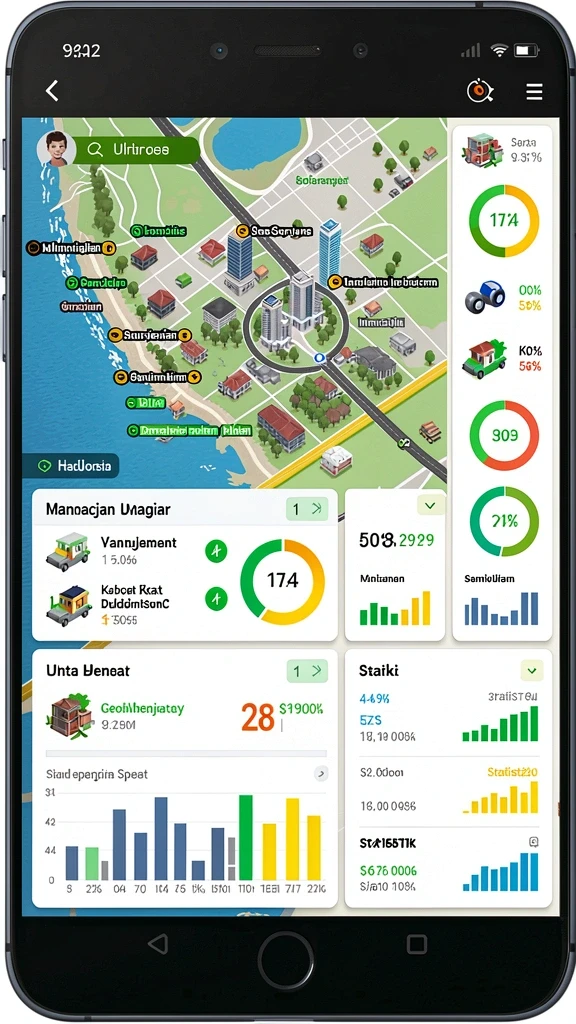Image resolution: width=576 pixels, height=1024 pixels.
Task: Tap the green add icon beside Kaboet Rkat
Action: tap(216, 598)
